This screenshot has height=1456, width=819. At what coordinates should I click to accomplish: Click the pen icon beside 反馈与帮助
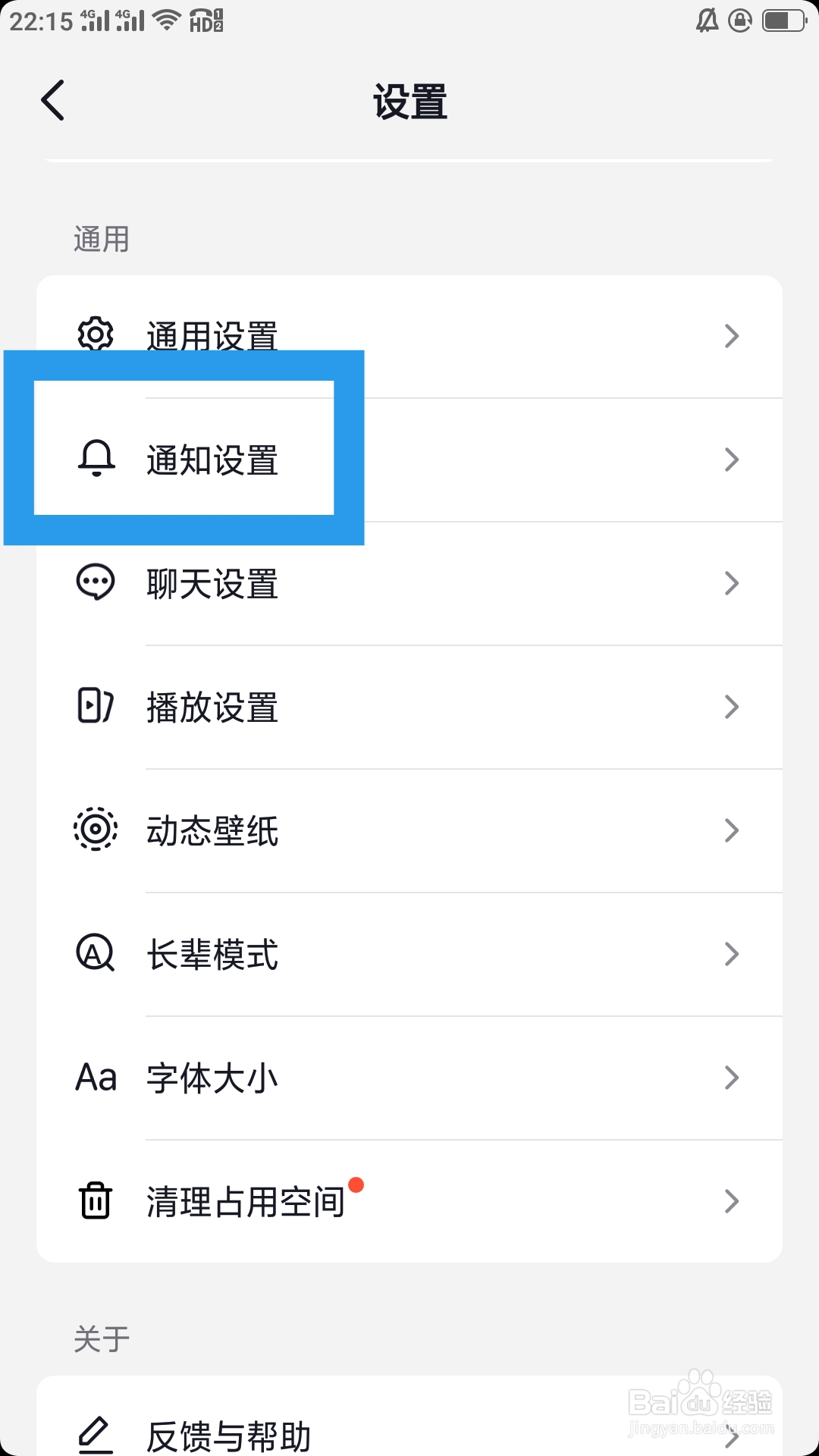(95, 1432)
